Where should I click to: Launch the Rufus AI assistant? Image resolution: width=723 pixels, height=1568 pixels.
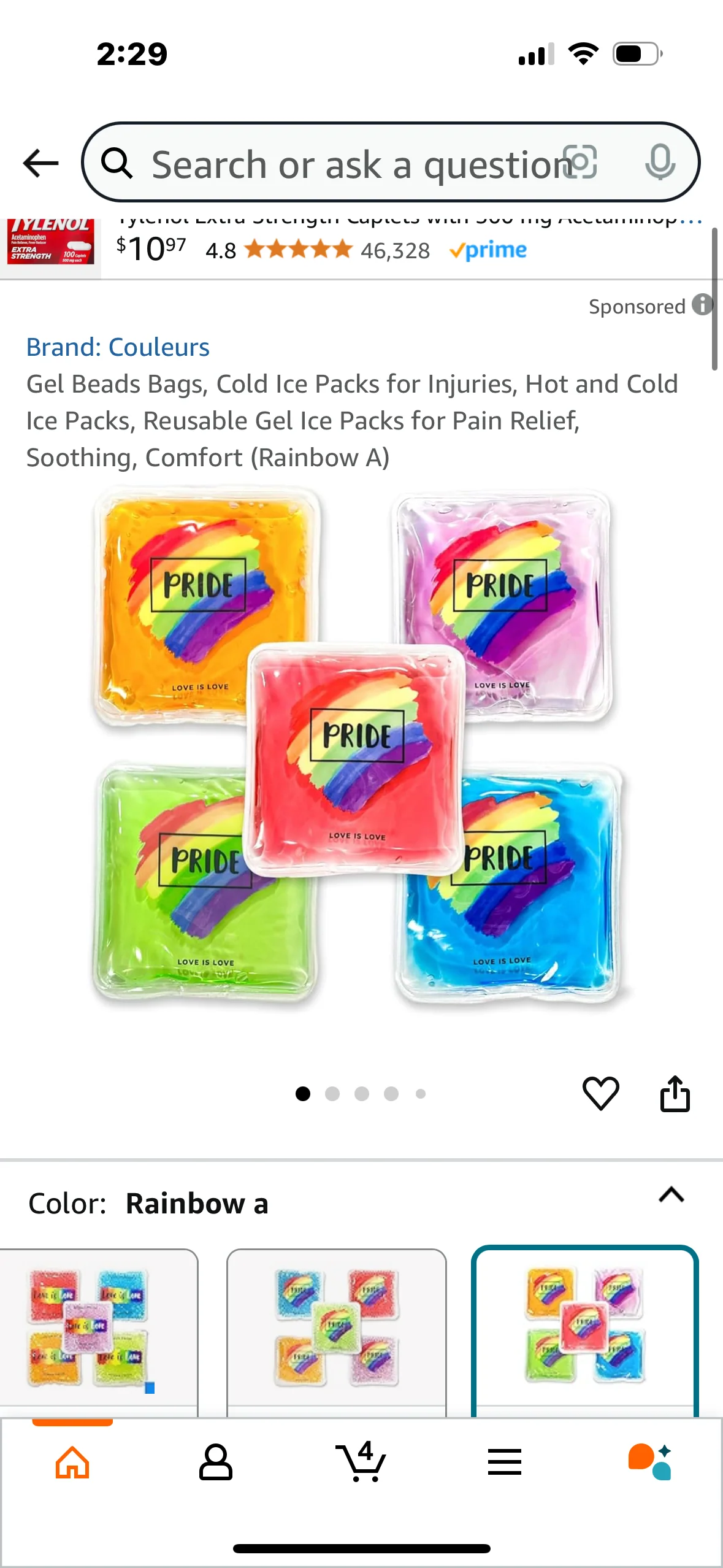click(649, 1463)
